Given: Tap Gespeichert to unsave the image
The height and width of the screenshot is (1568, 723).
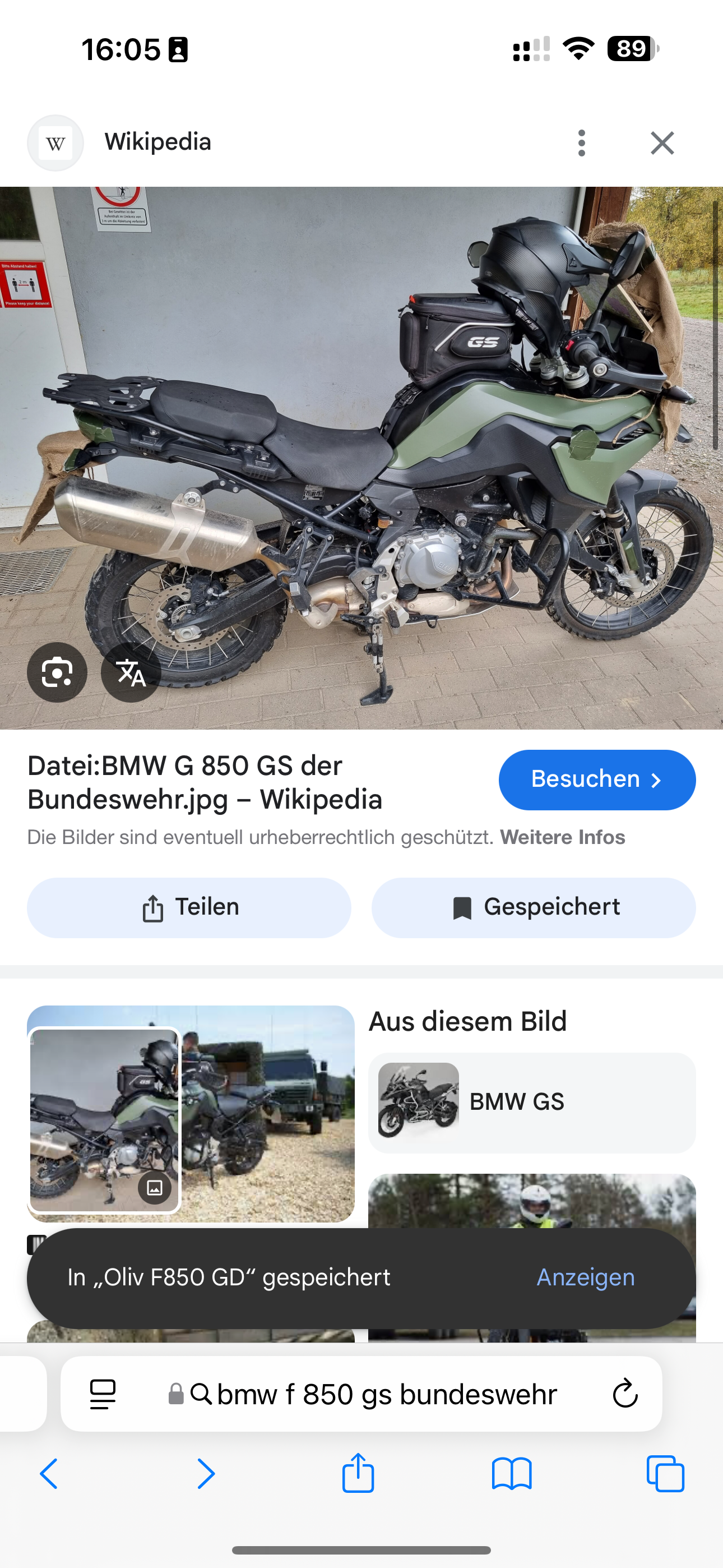Looking at the screenshot, I should coord(533,907).
